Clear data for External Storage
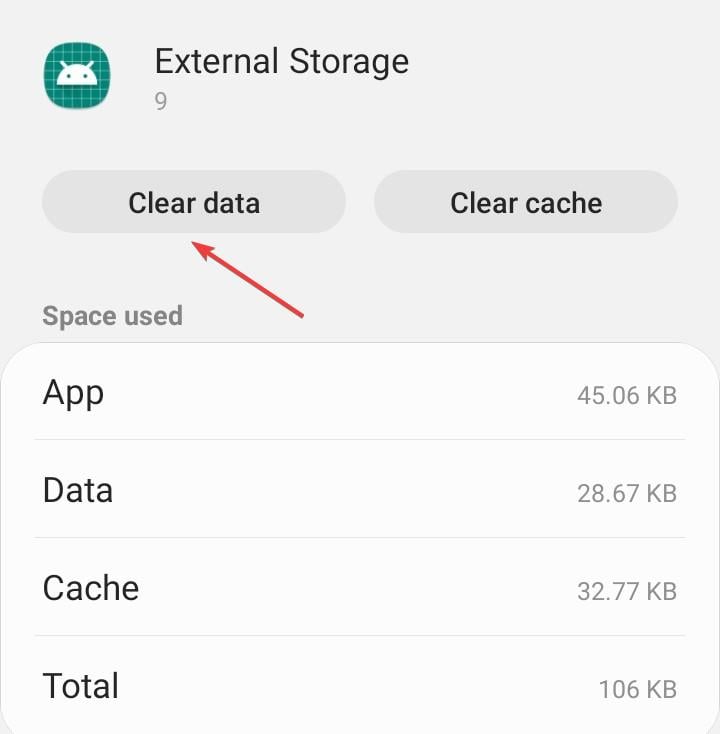 point(193,202)
